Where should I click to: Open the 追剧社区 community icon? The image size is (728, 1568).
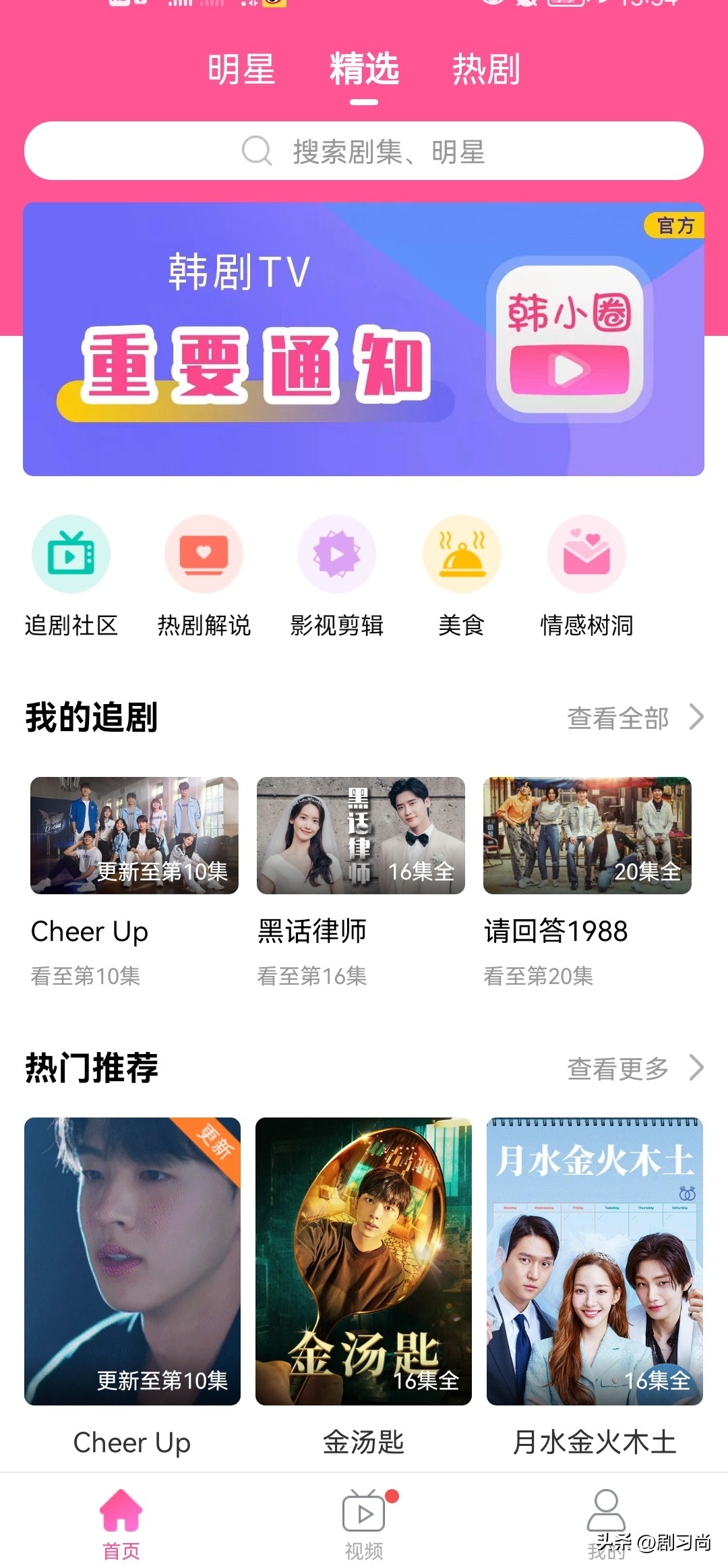[x=71, y=553]
